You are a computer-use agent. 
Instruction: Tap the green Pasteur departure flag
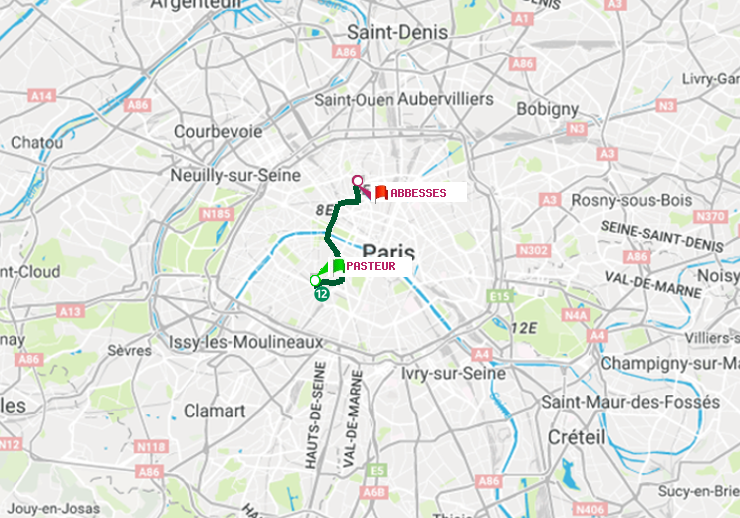[338, 266]
